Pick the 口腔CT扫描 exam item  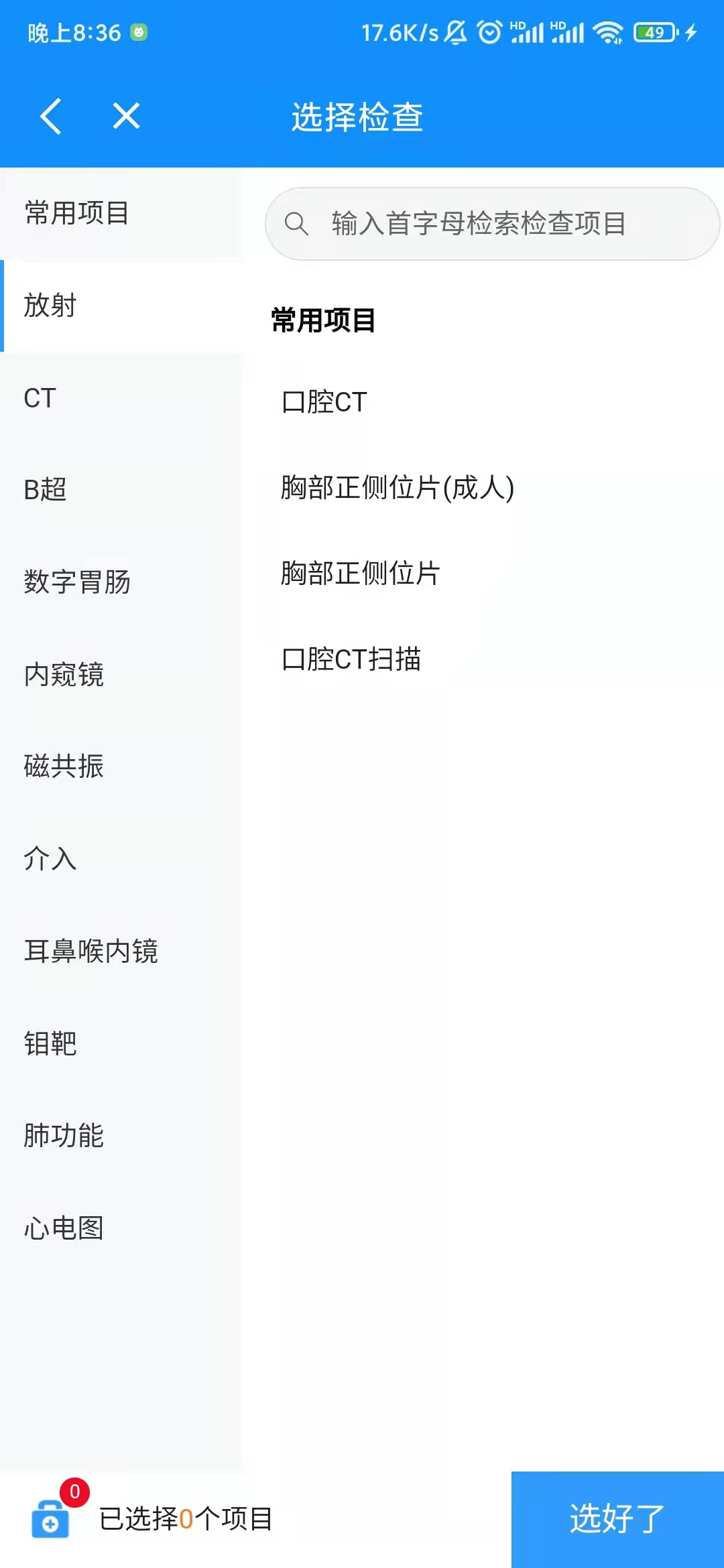point(351,659)
